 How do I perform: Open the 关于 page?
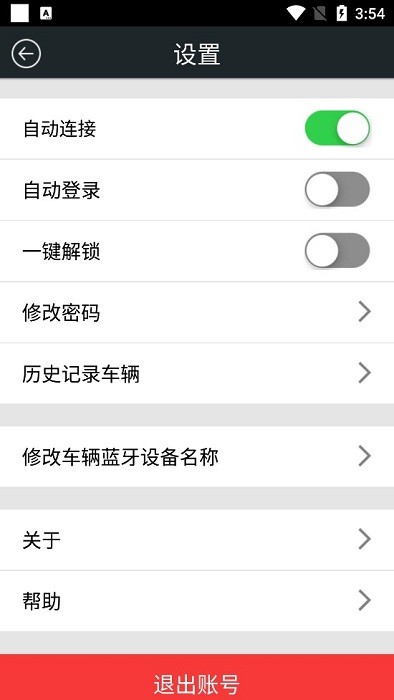pyautogui.click(x=197, y=540)
